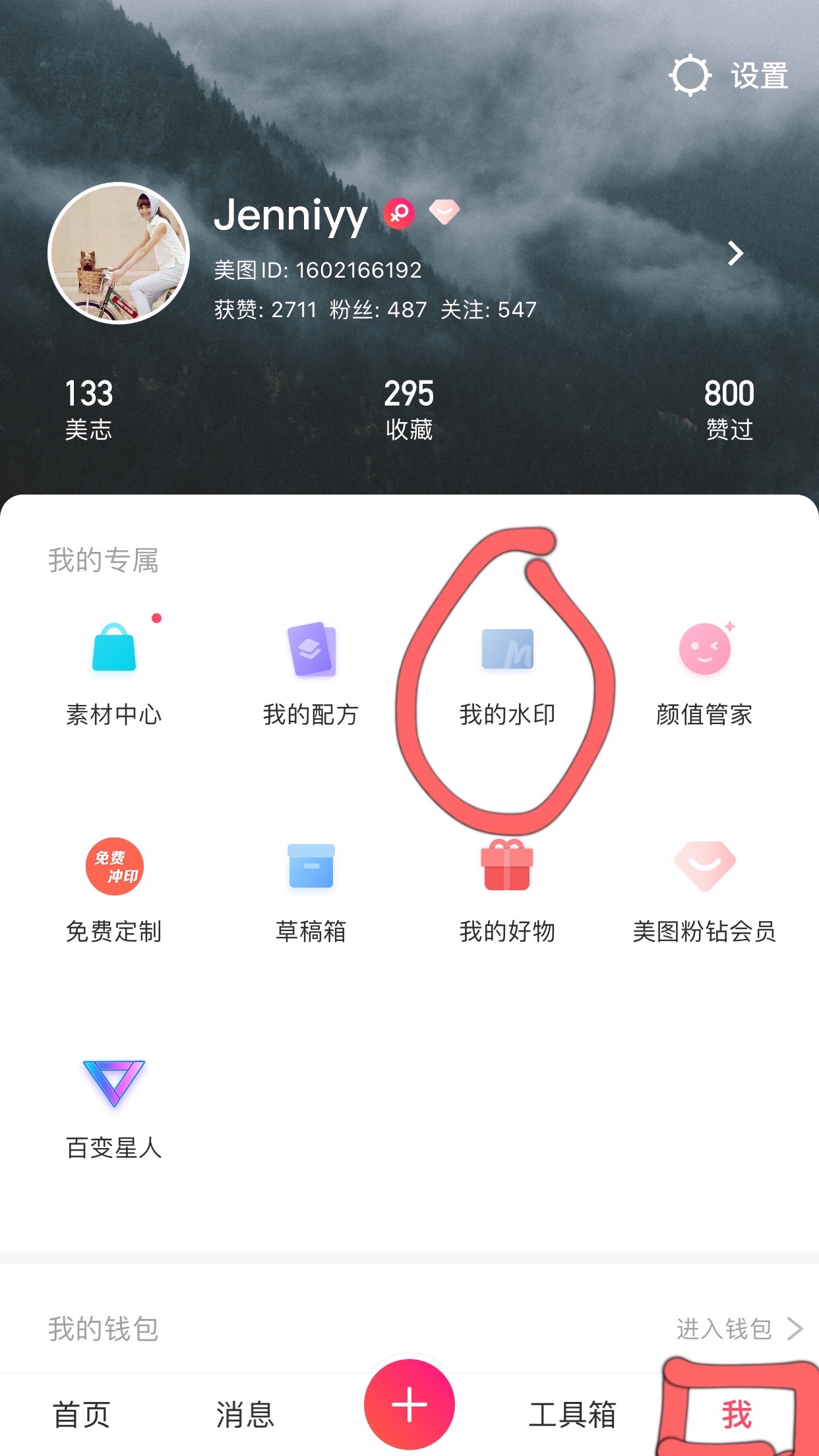Screen dimensions: 819x1456
Task: Open 素材中心 material center
Action: 114,673
